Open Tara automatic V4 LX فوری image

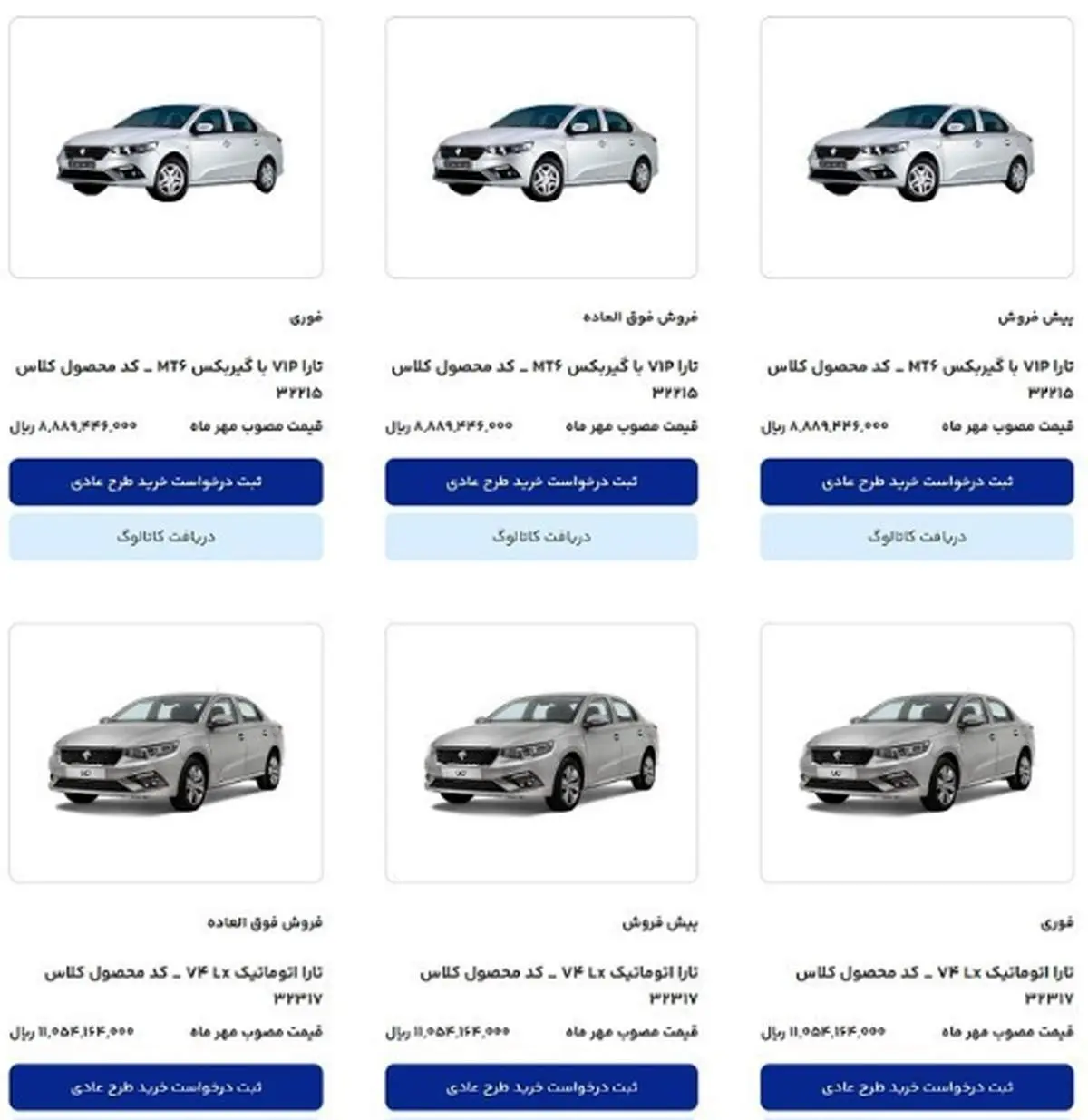click(917, 753)
